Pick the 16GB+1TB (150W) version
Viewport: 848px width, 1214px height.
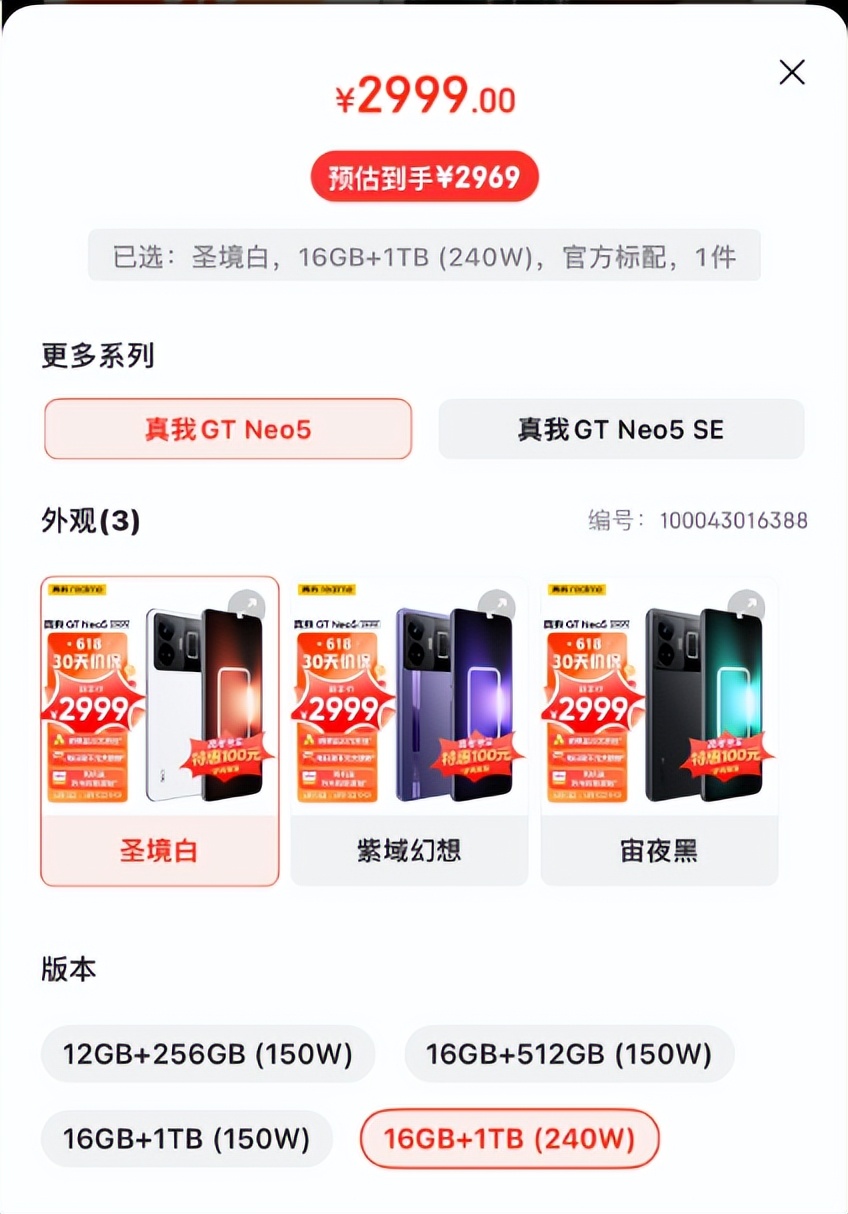(x=186, y=1138)
